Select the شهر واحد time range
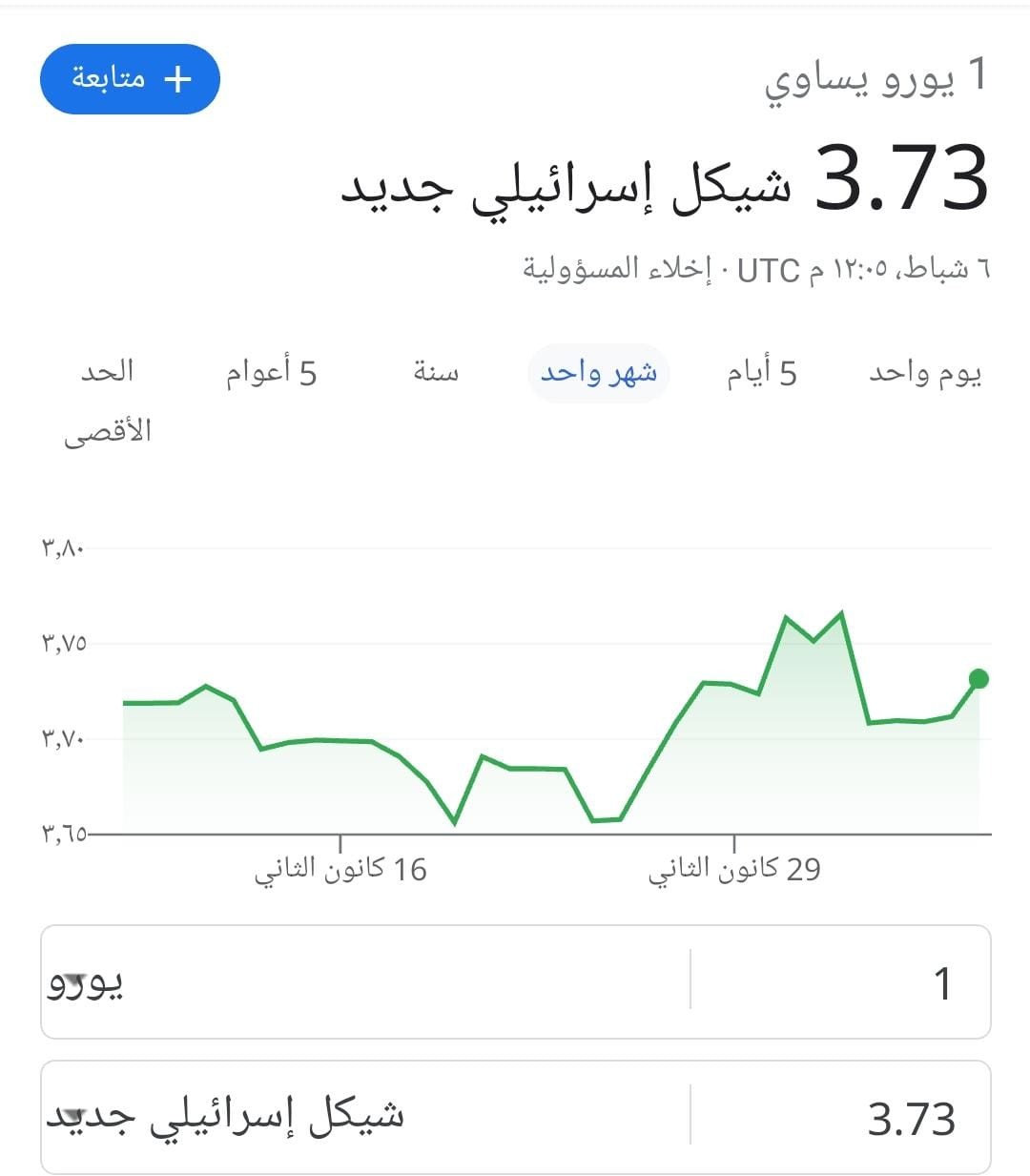Viewport: 1030px width, 1176px height. (599, 373)
